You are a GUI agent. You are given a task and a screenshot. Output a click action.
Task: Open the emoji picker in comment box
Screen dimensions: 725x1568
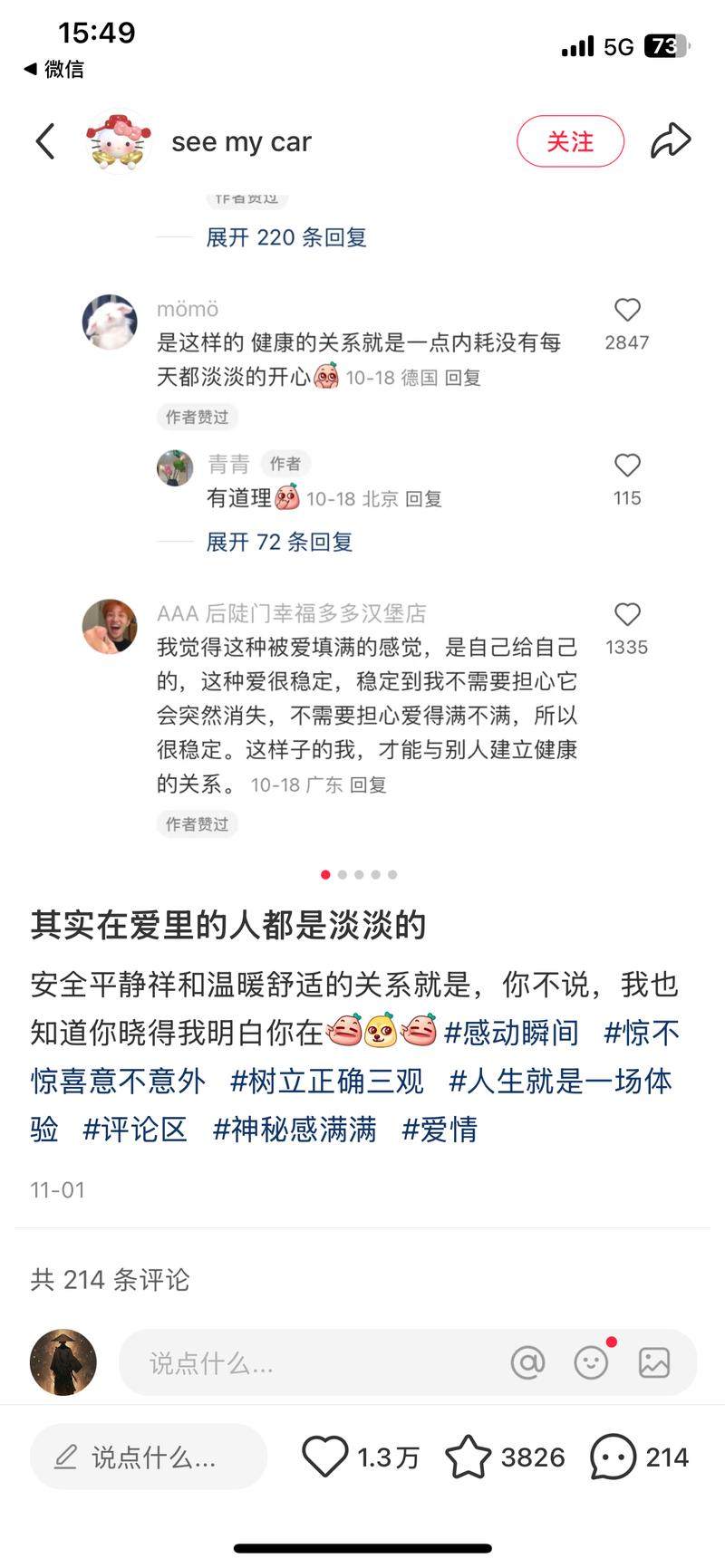tap(591, 1362)
